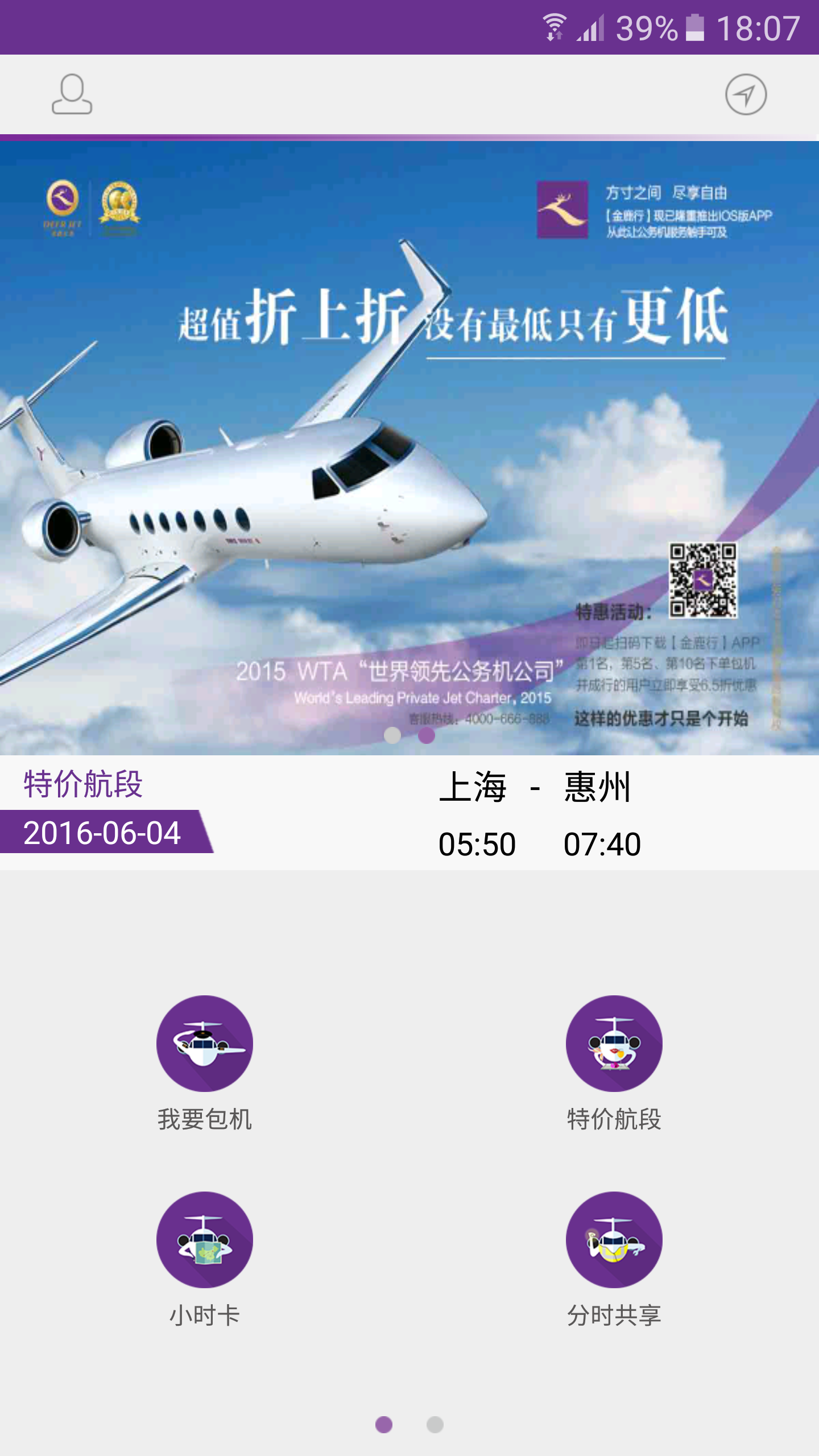Open the 上海 - 惠州 special flight
The height and width of the screenshot is (1456, 819).
coord(535,813)
